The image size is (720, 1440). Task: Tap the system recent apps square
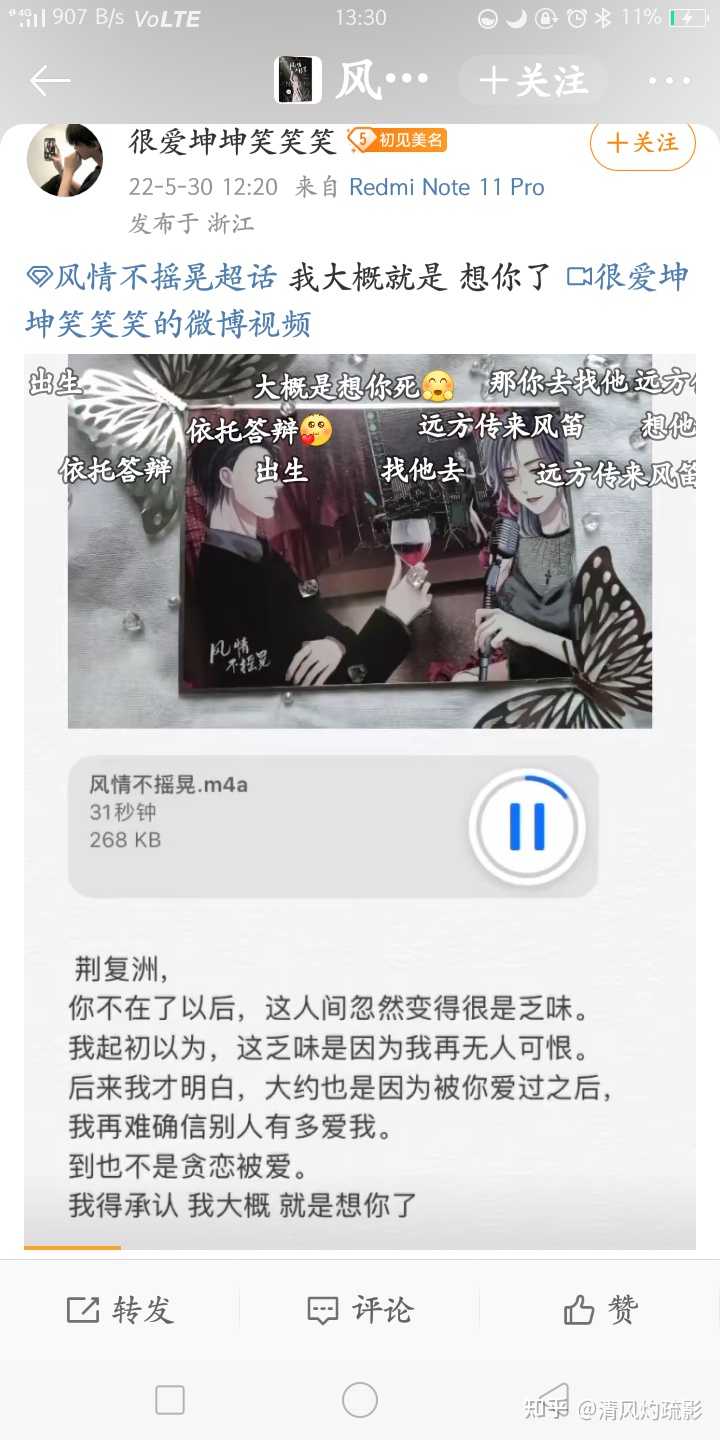click(170, 1400)
